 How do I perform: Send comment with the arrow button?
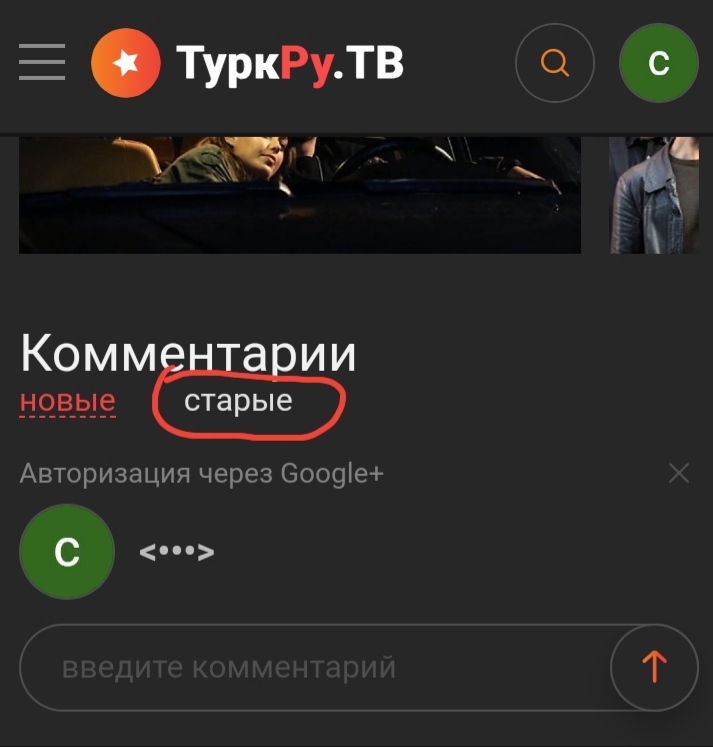pos(654,667)
